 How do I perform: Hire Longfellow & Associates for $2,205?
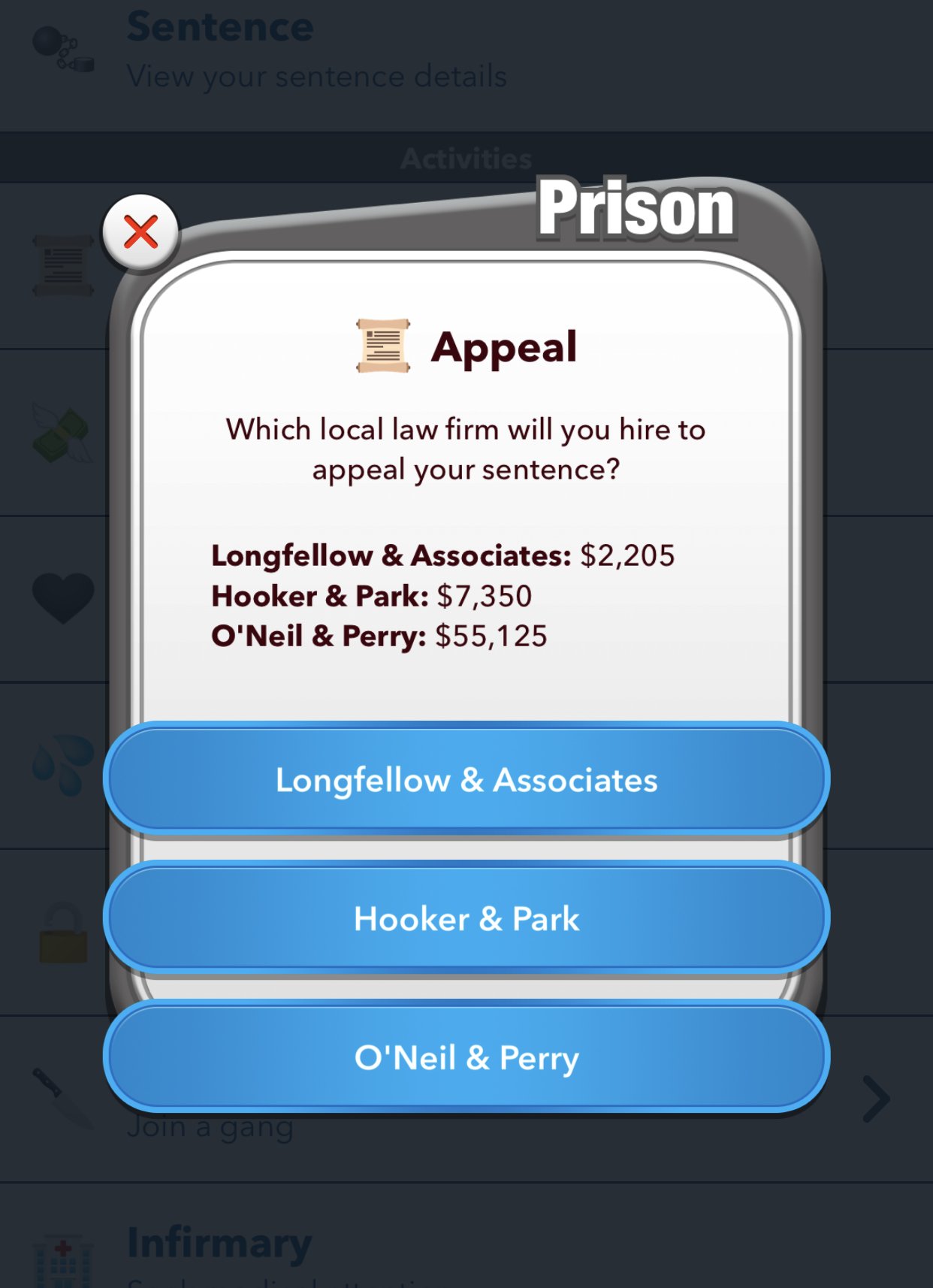(466, 779)
